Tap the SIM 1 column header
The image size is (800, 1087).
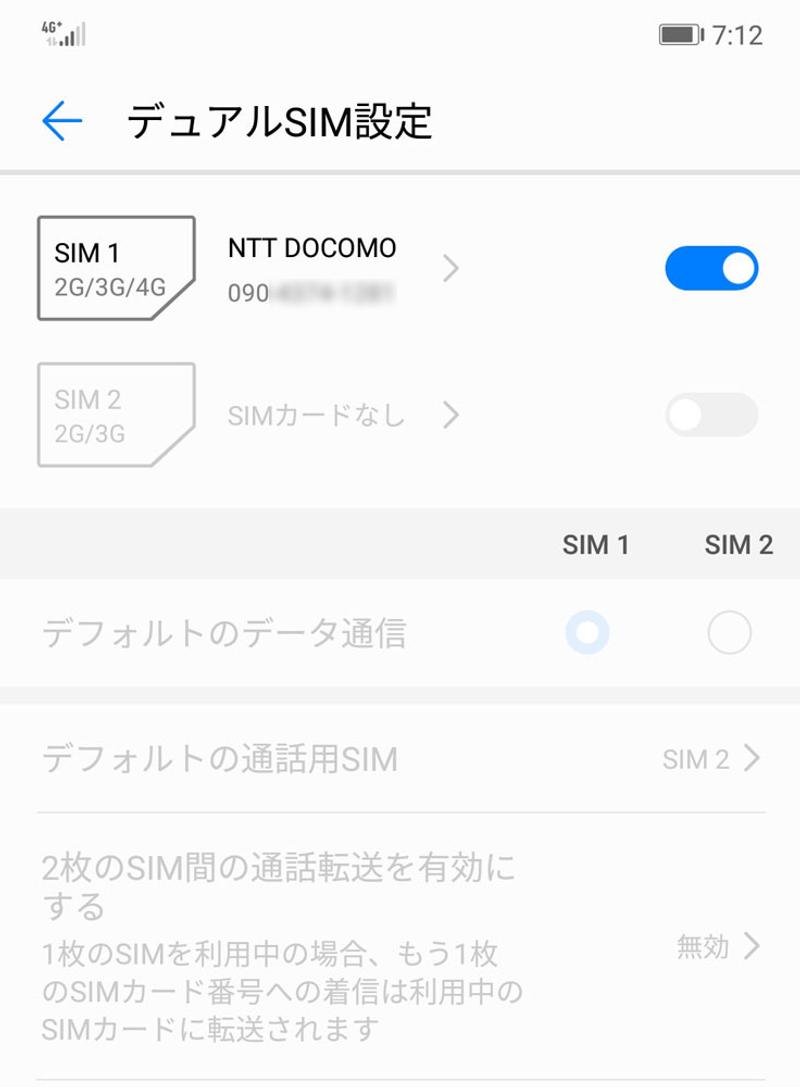click(x=597, y=544)
